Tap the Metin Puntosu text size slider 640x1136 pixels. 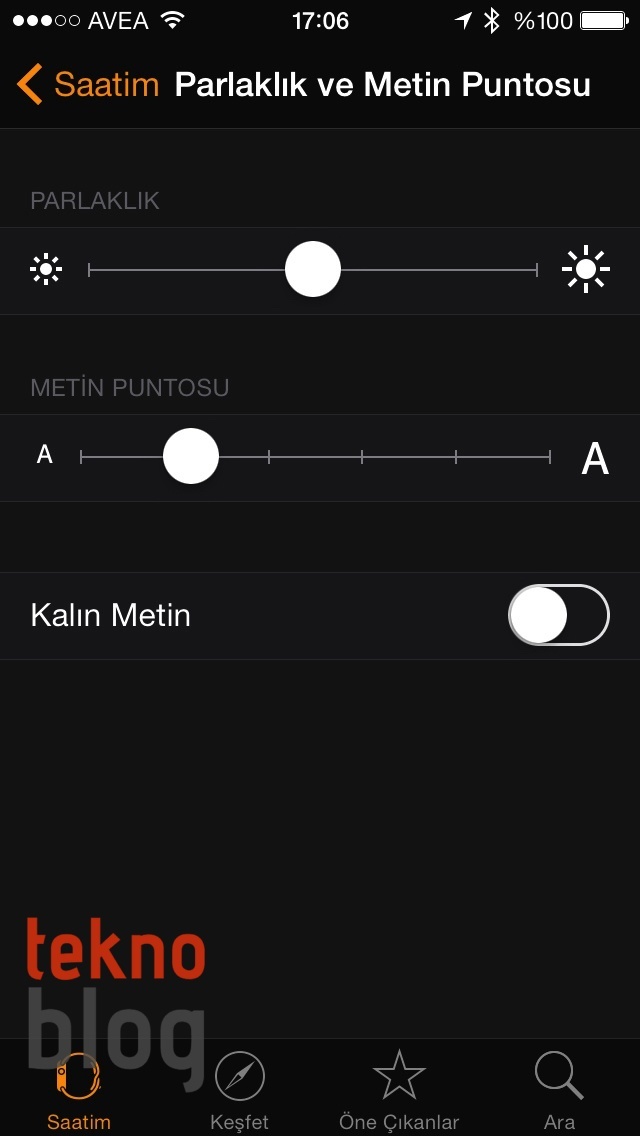(x=191, y=456)
